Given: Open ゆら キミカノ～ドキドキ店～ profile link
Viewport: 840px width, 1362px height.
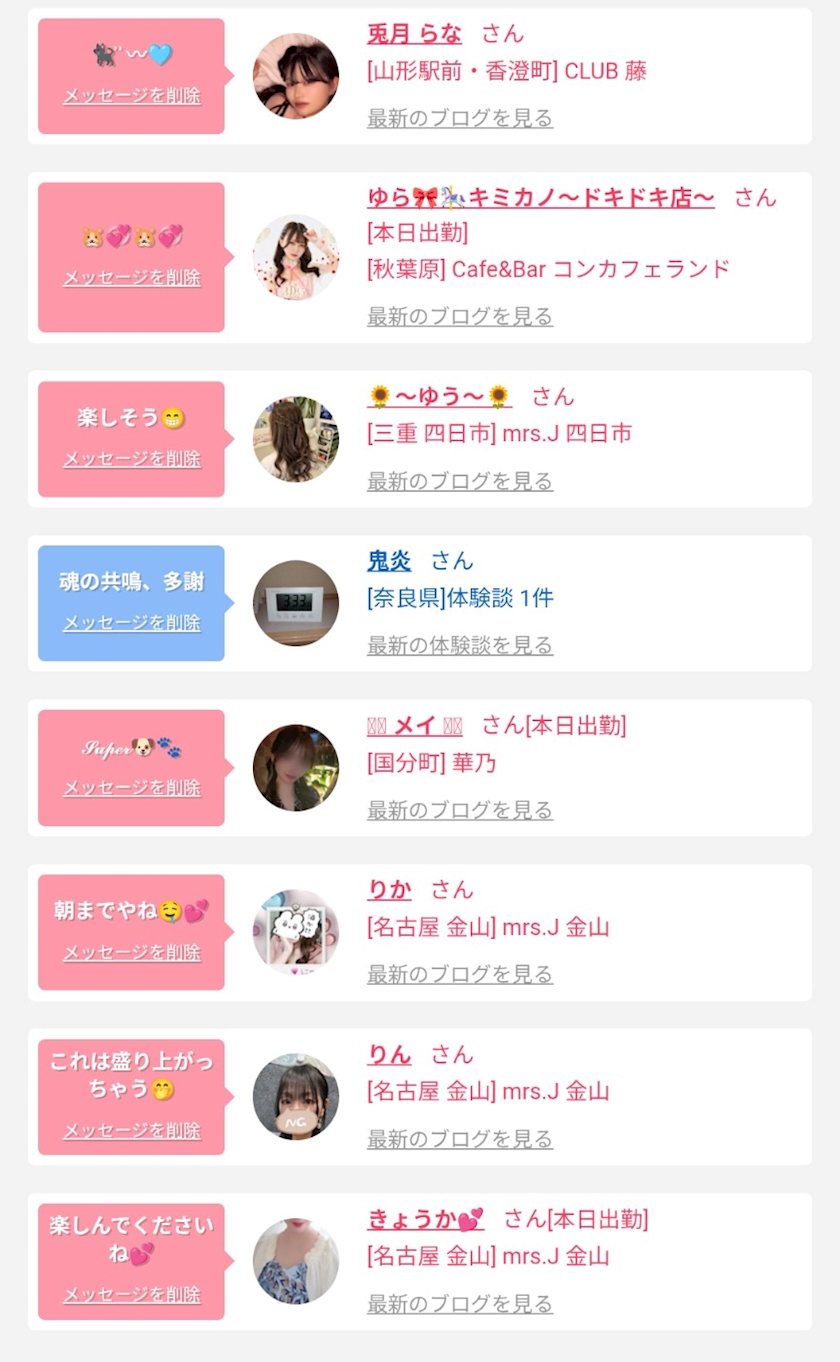Looking at the screenshot, I should click(540, 198).
